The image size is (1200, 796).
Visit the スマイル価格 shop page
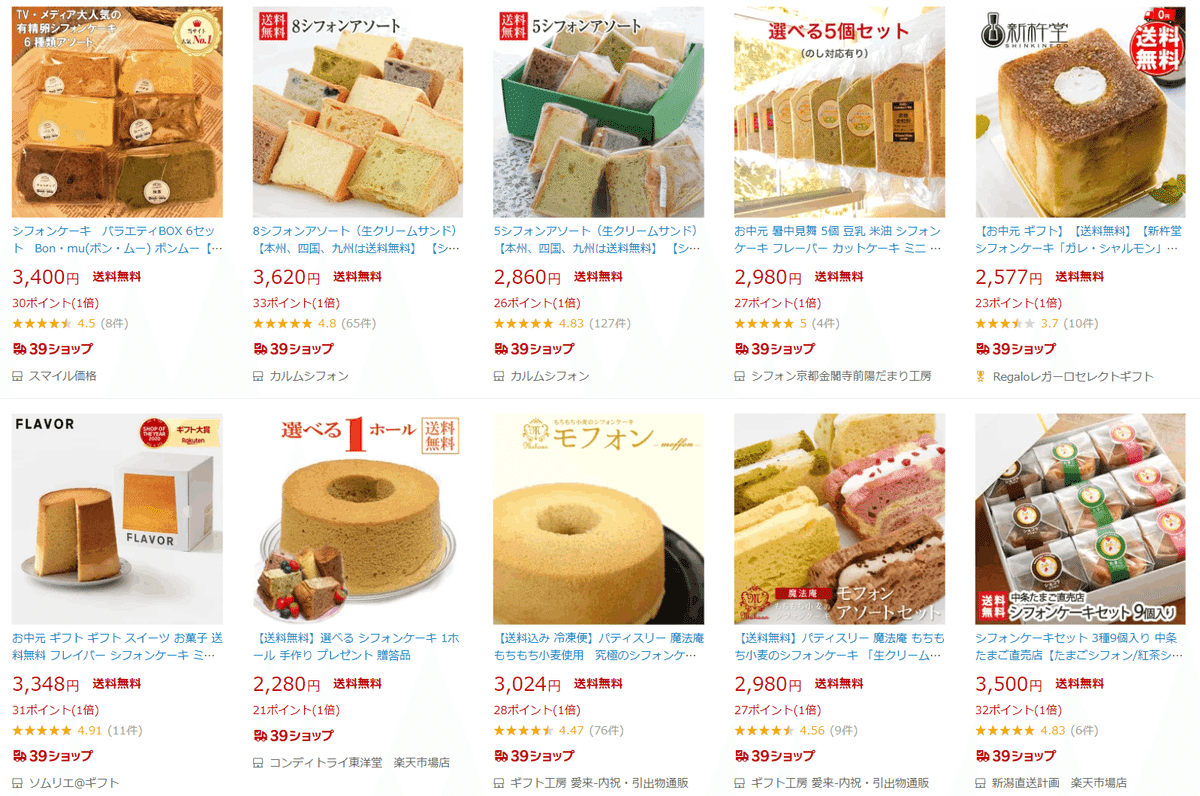click(x=62, y=376)
